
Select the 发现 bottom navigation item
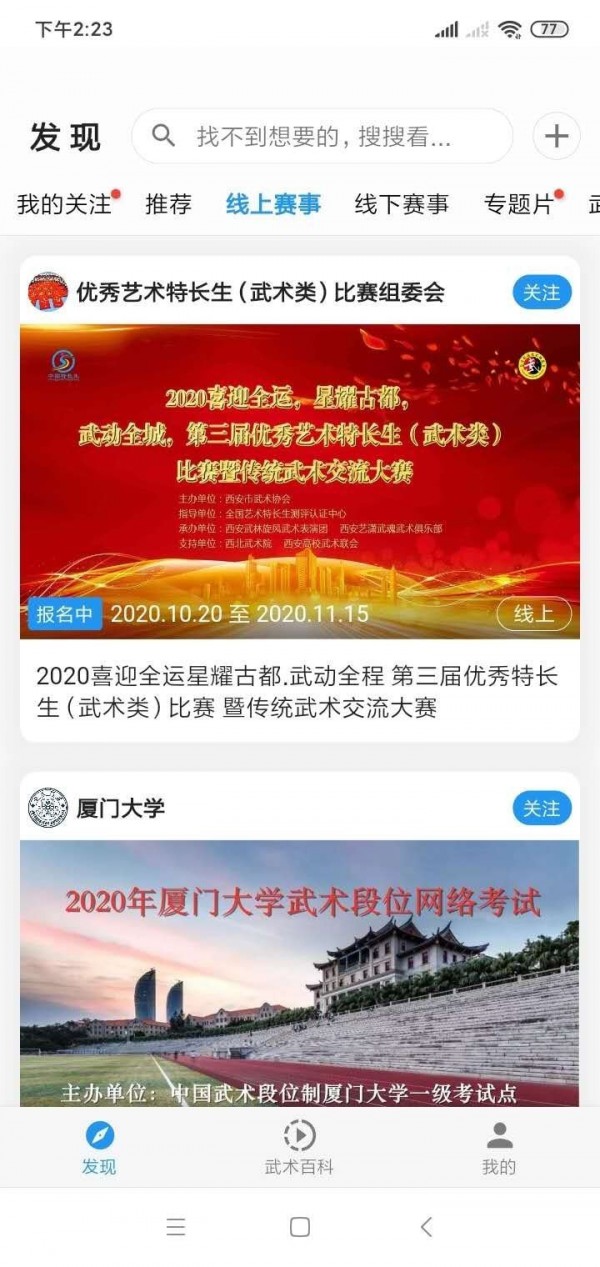(x=99, y=1146)
